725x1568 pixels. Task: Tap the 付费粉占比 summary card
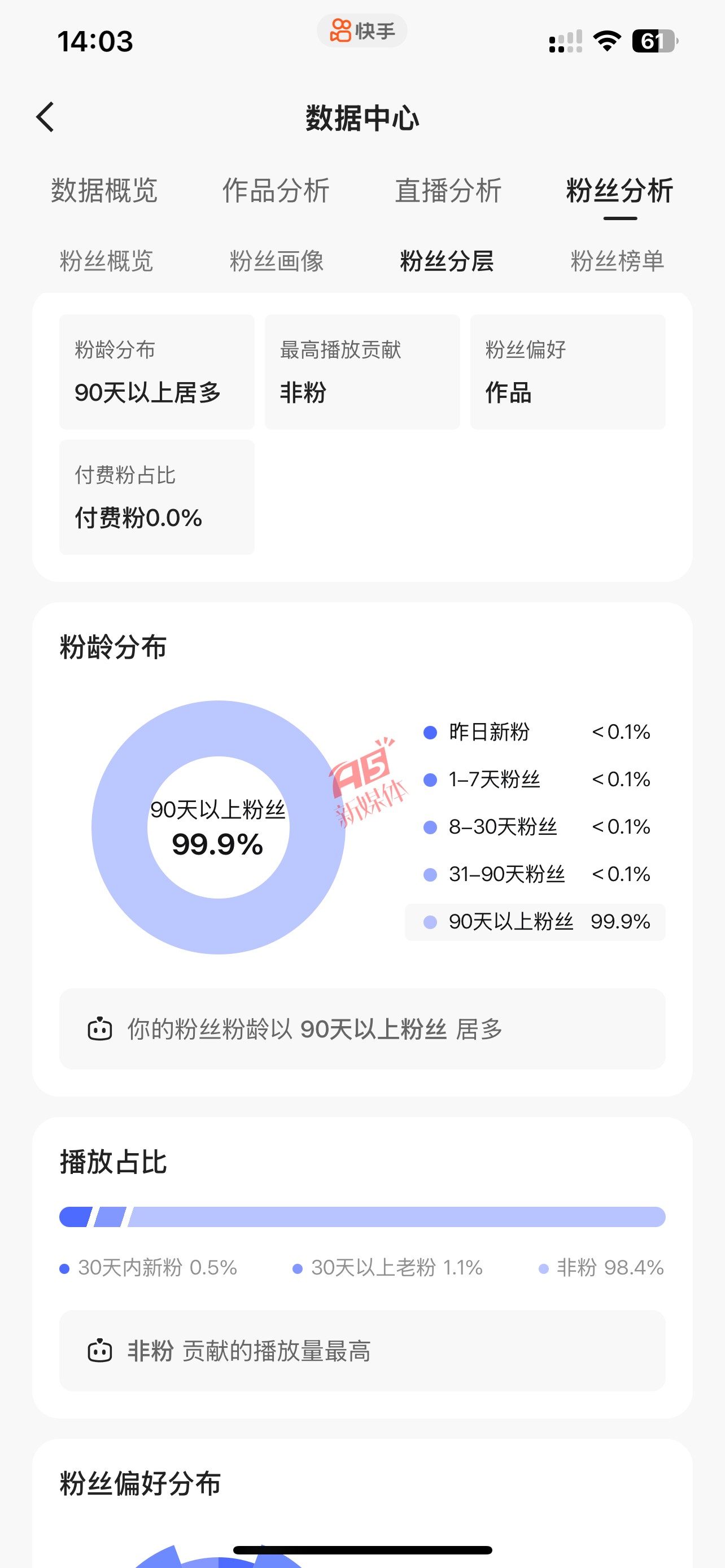click(157, 497)
